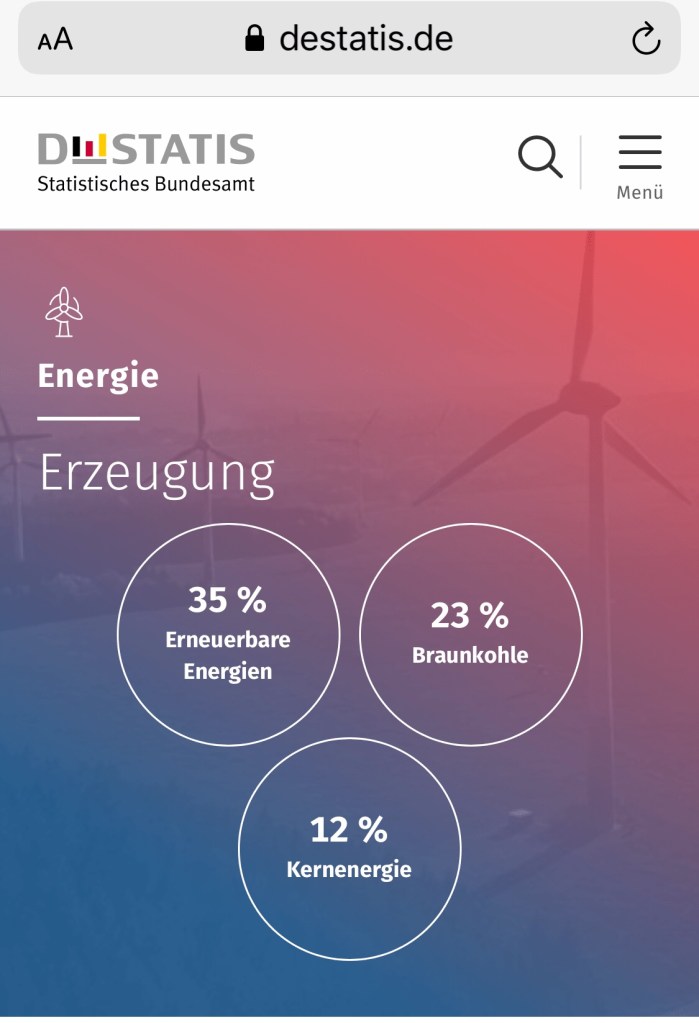The image size is (699, 1023).
Task: Open the AA reader text options
Action: pos(56,40)
